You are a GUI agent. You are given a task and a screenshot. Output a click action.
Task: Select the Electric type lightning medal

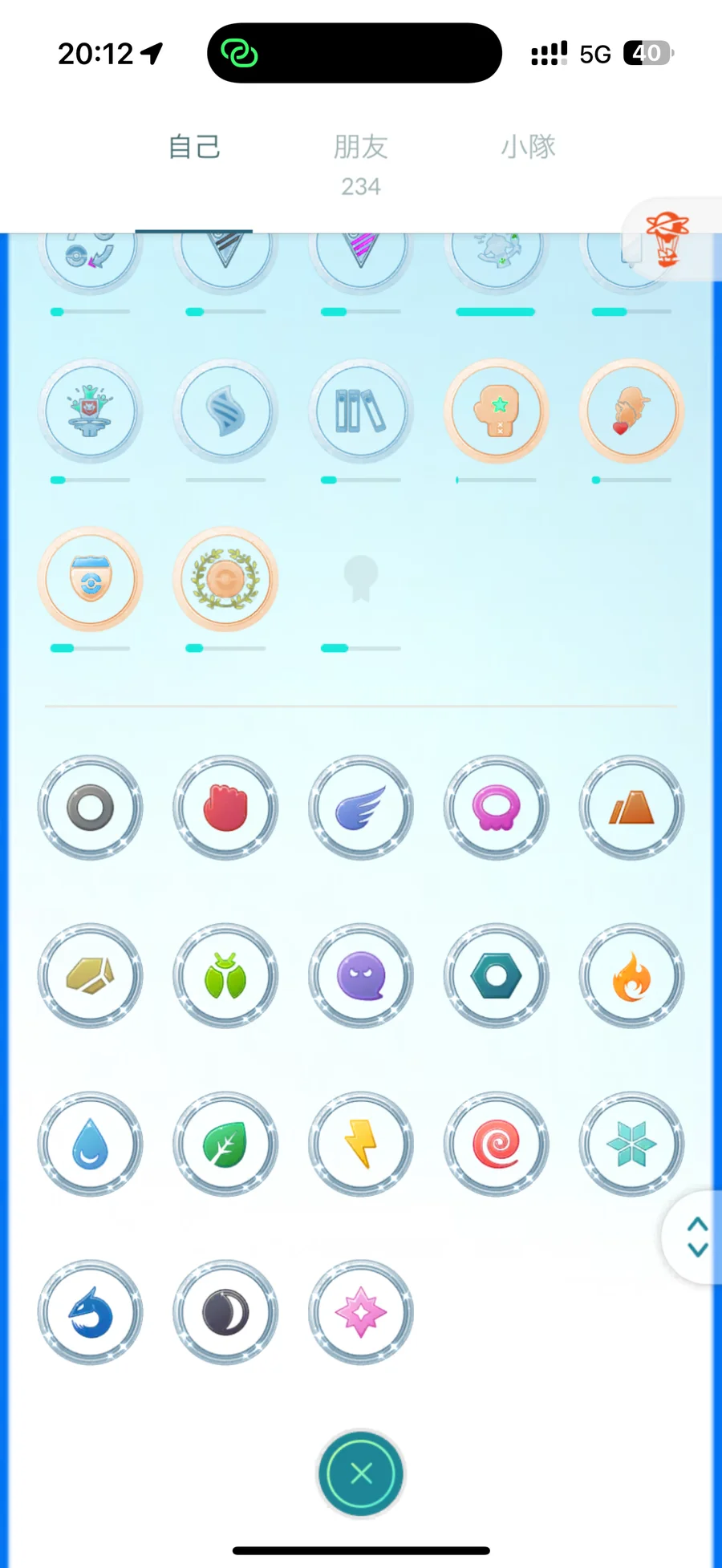click(361, 1145)
